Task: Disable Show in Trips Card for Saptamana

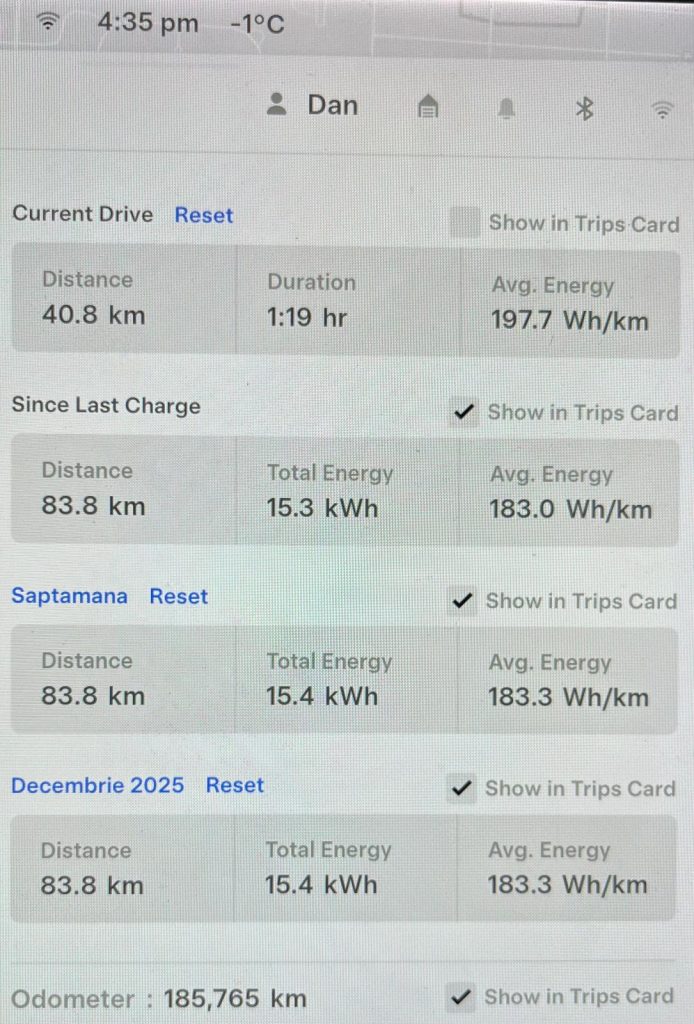Action: [462, 600]
